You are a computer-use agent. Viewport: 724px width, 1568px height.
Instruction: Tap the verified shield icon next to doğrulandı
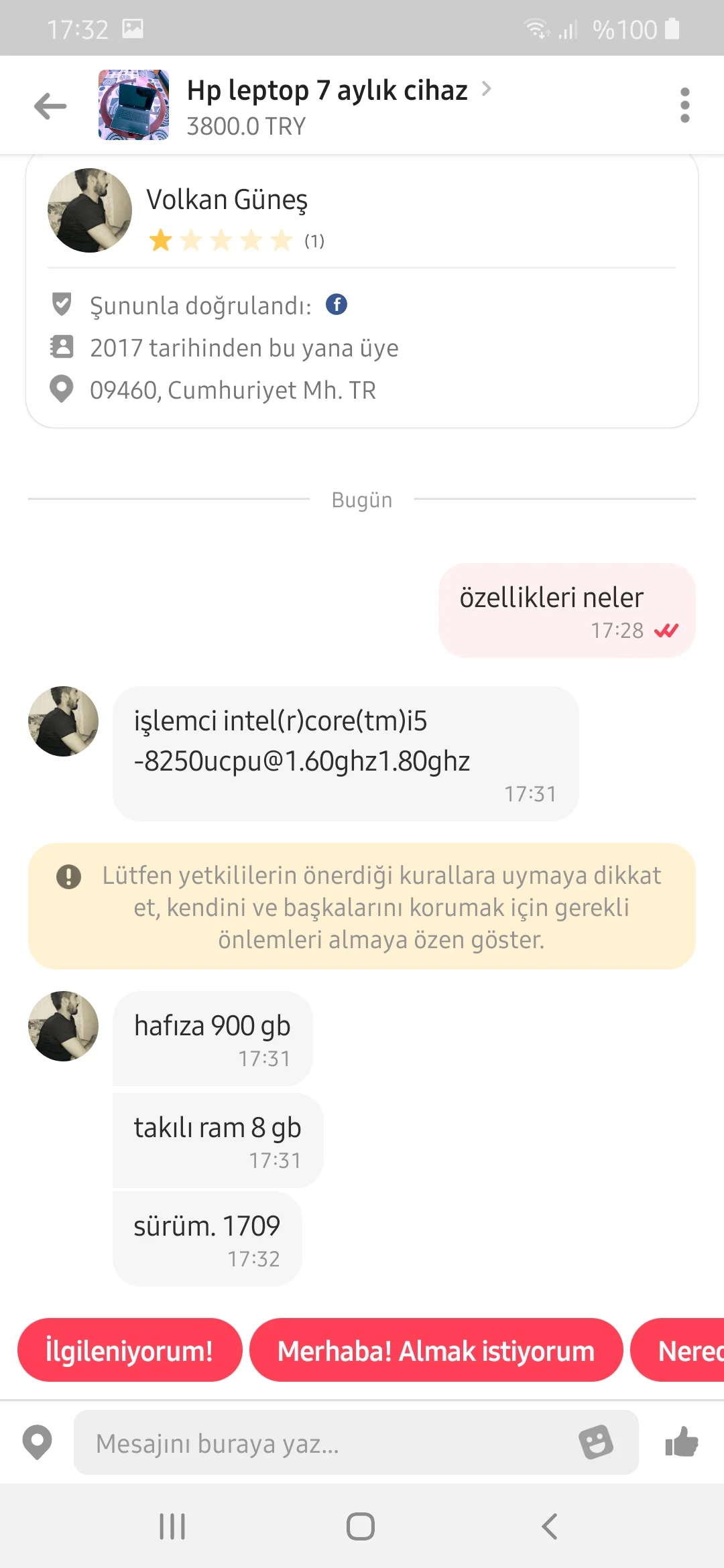pyautogui.click(x=62, y=304)
